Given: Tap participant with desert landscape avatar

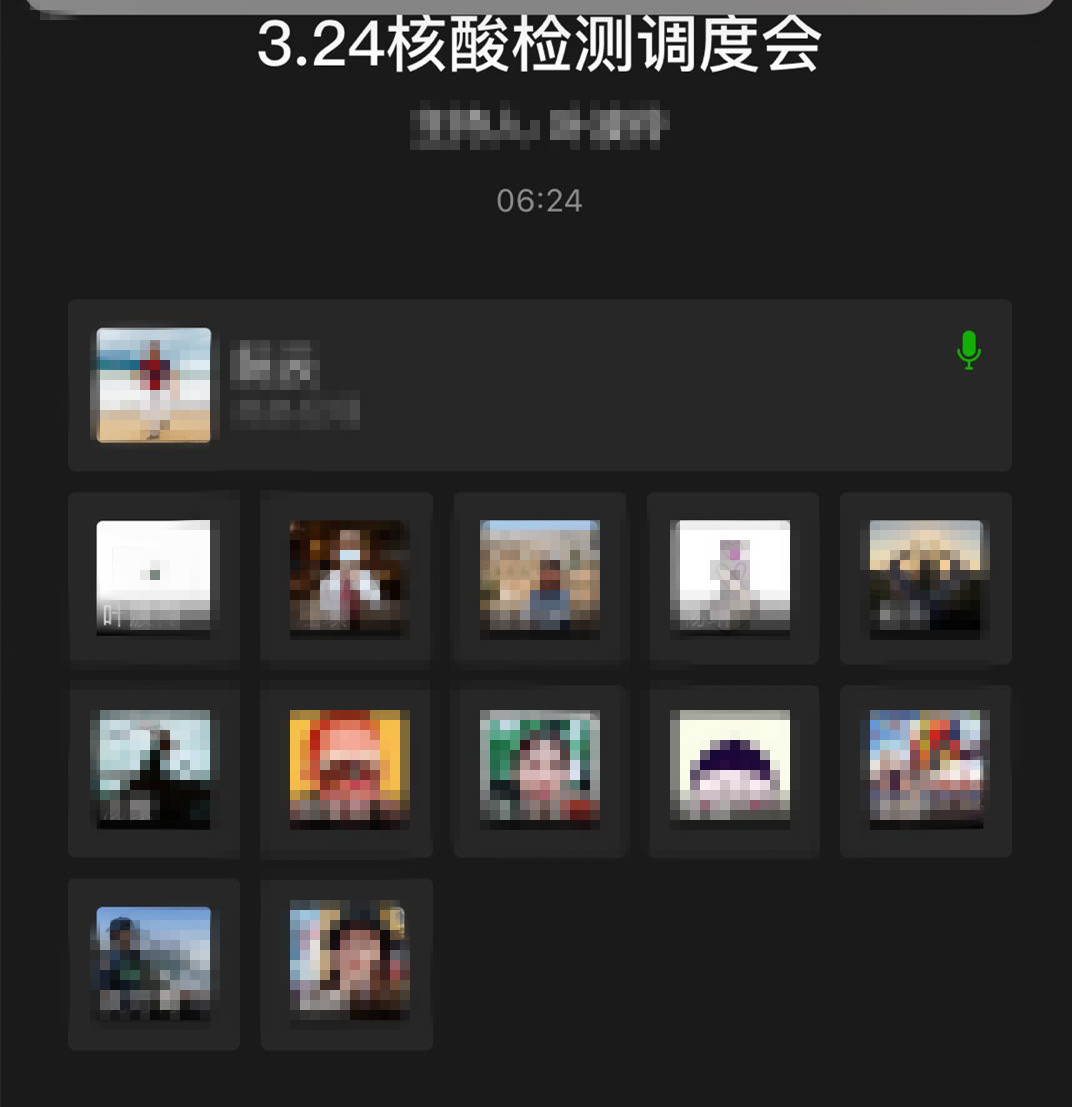Looking at the screenshot, I should tap(540, 577).
